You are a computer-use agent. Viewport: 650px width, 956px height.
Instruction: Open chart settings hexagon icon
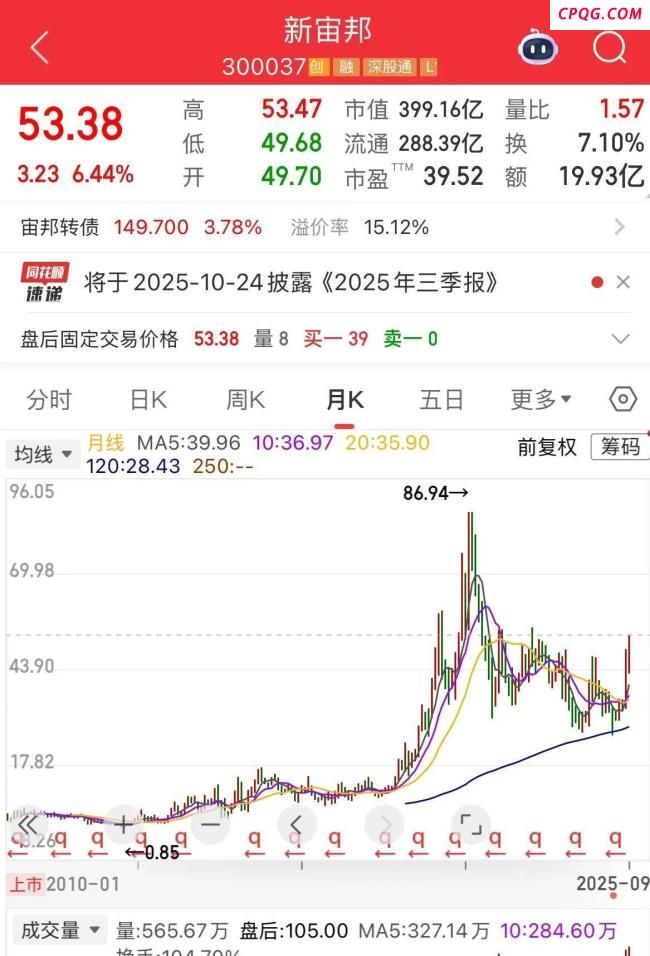tap(622, 400)
